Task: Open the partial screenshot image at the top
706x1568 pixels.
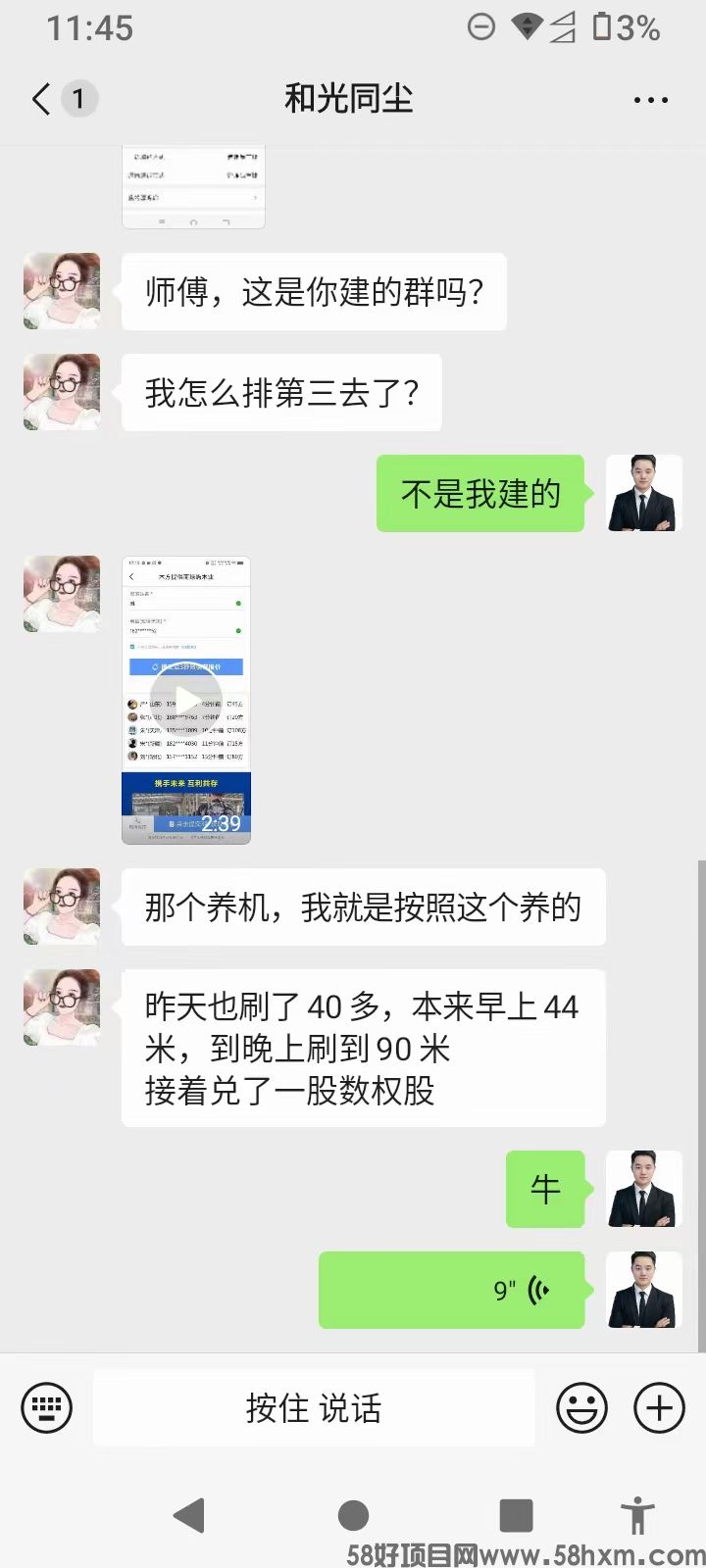Action: pos(193,187)
